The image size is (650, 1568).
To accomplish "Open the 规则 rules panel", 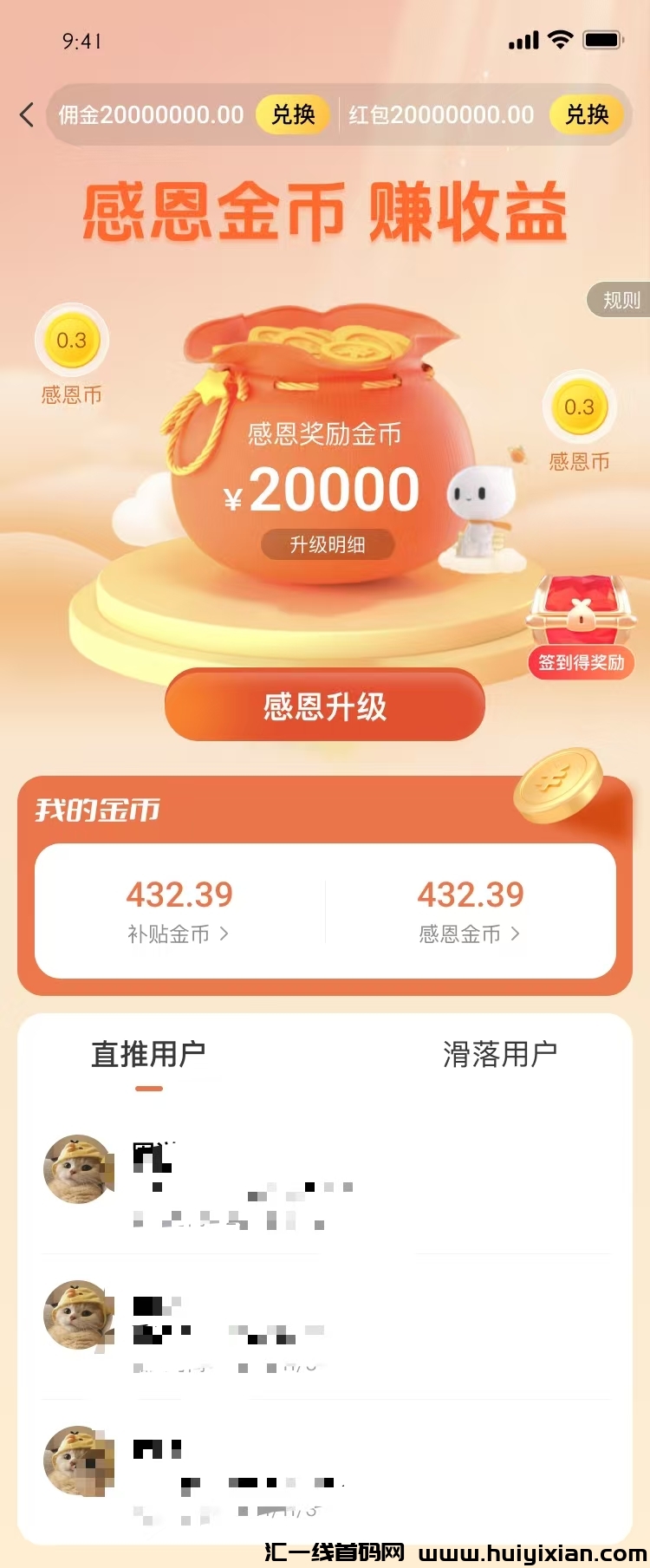I will tap(621, 301).
